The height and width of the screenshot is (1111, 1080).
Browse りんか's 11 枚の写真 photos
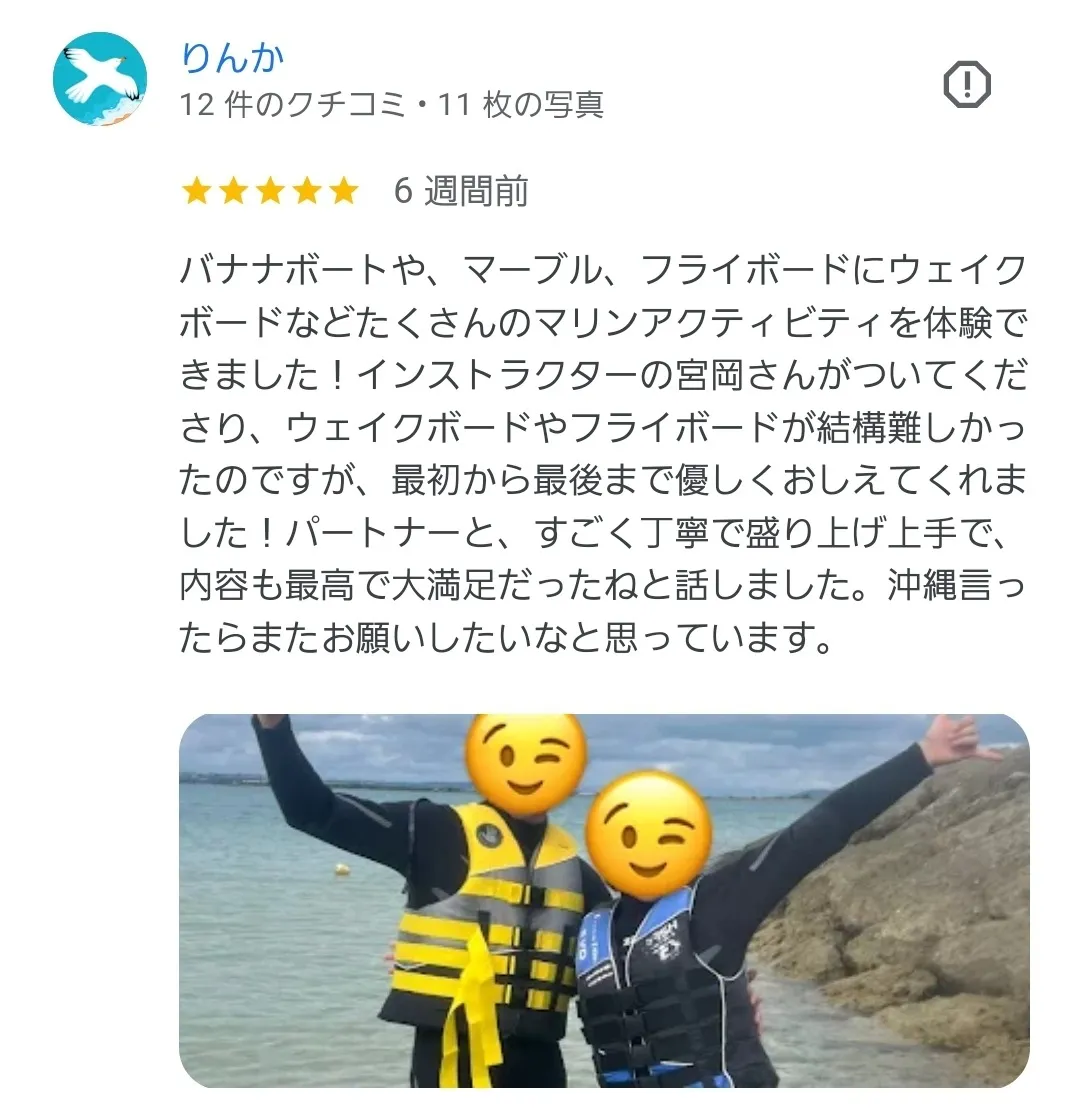point(524,101)
